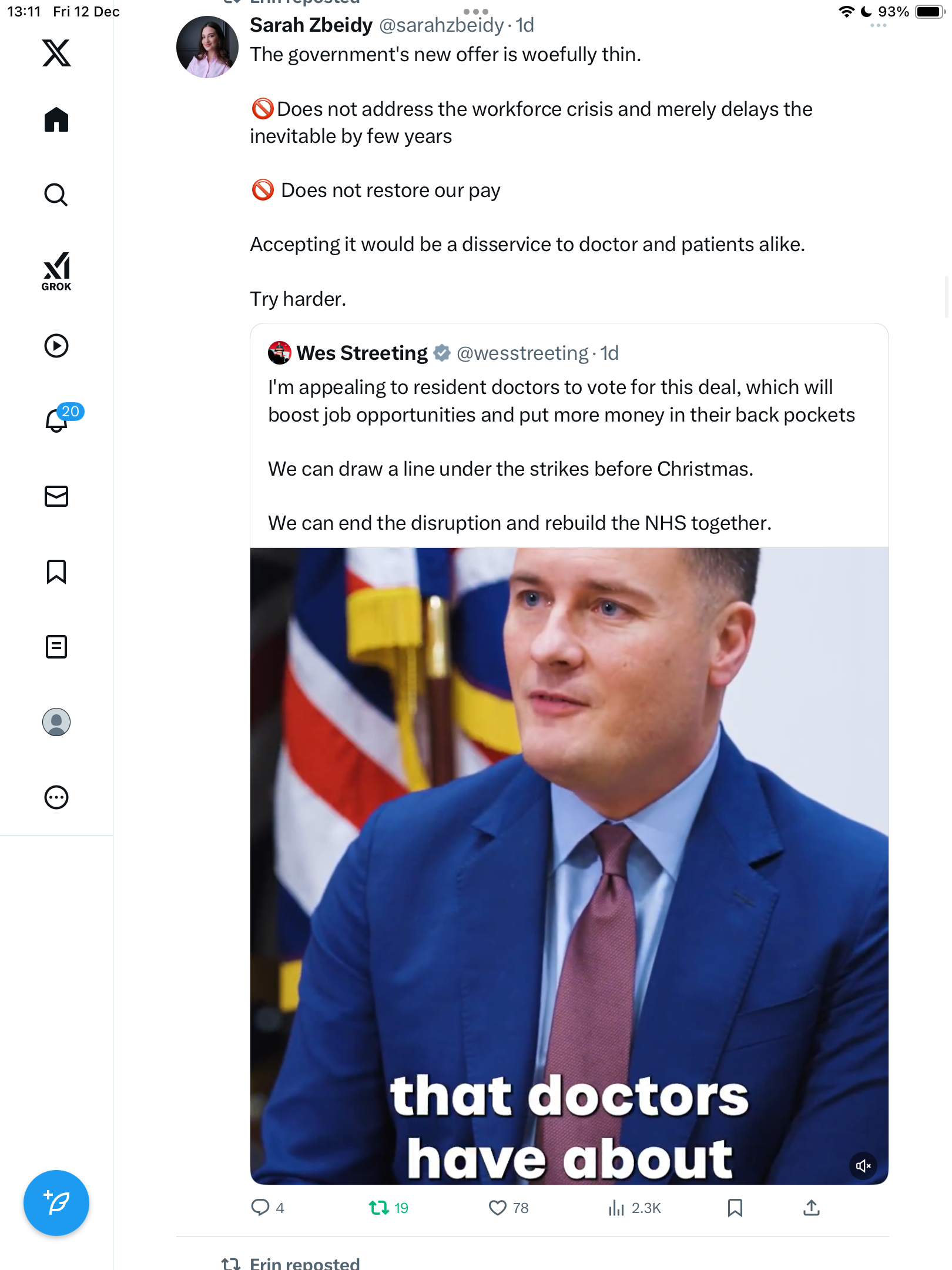The image size is (952, 1270).
Task: Open Grok from the sidebar
Action: point(56,271)
